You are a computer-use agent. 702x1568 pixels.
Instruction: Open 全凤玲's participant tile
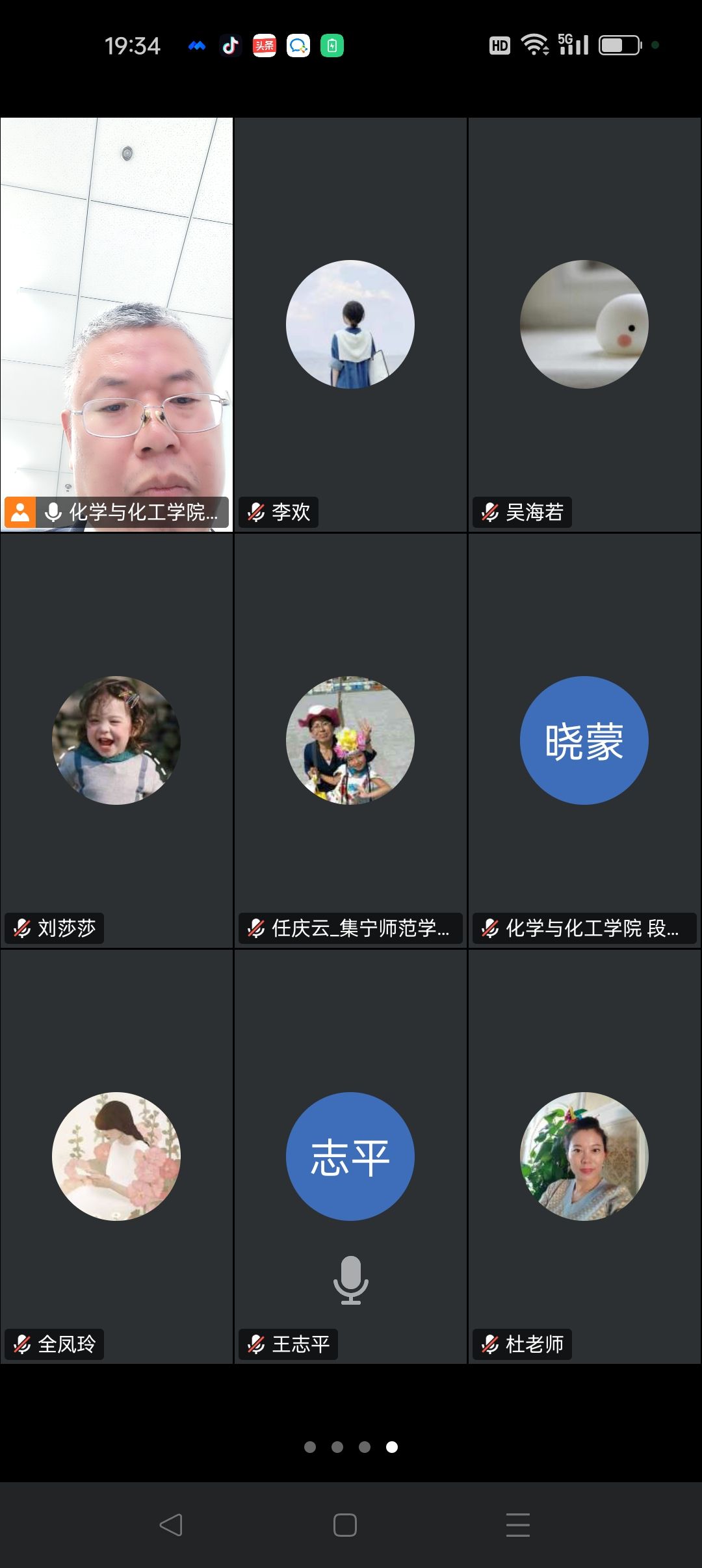(x=117, y=1156)
